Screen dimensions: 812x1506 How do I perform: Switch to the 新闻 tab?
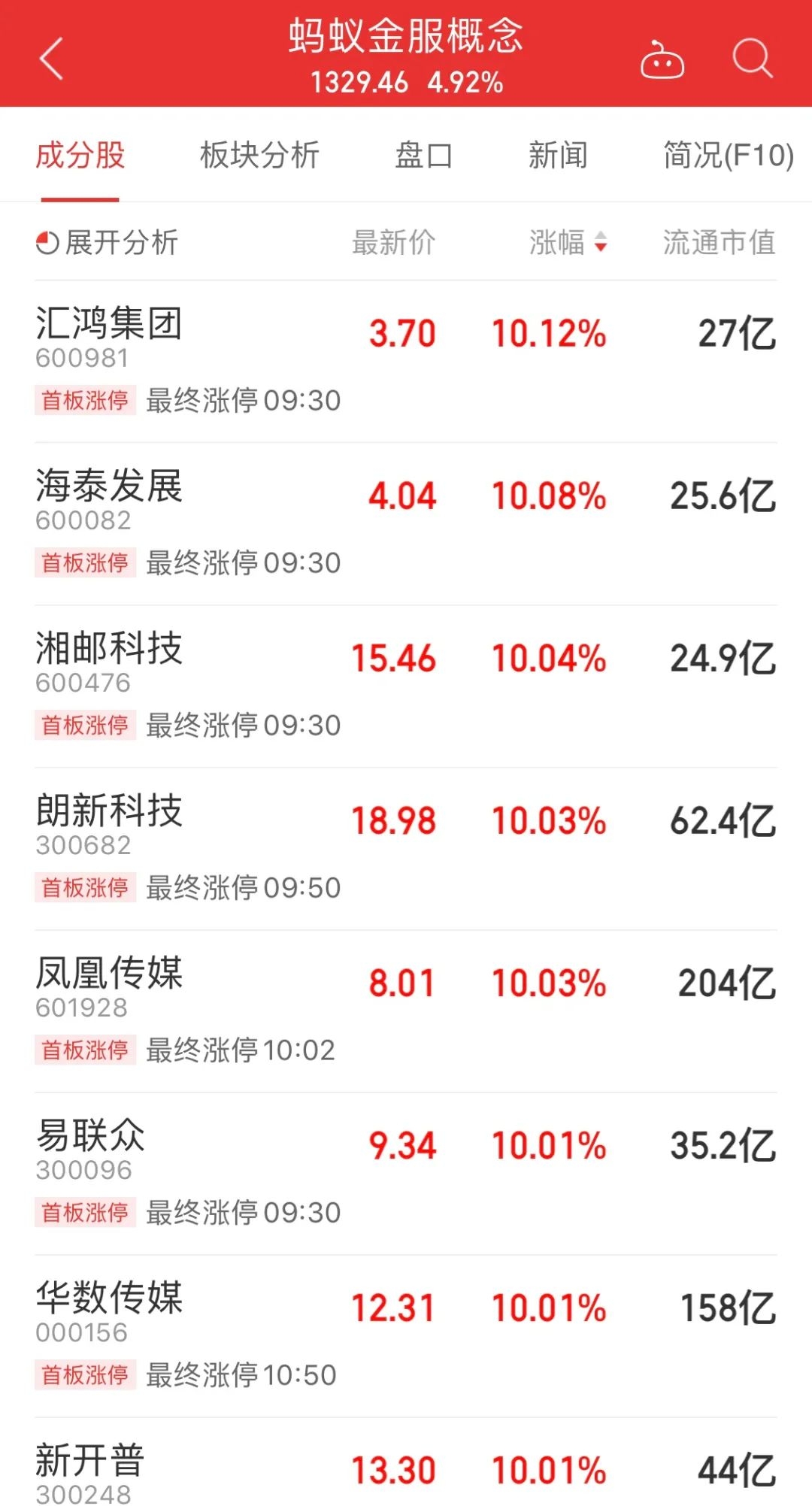(558, 156)
